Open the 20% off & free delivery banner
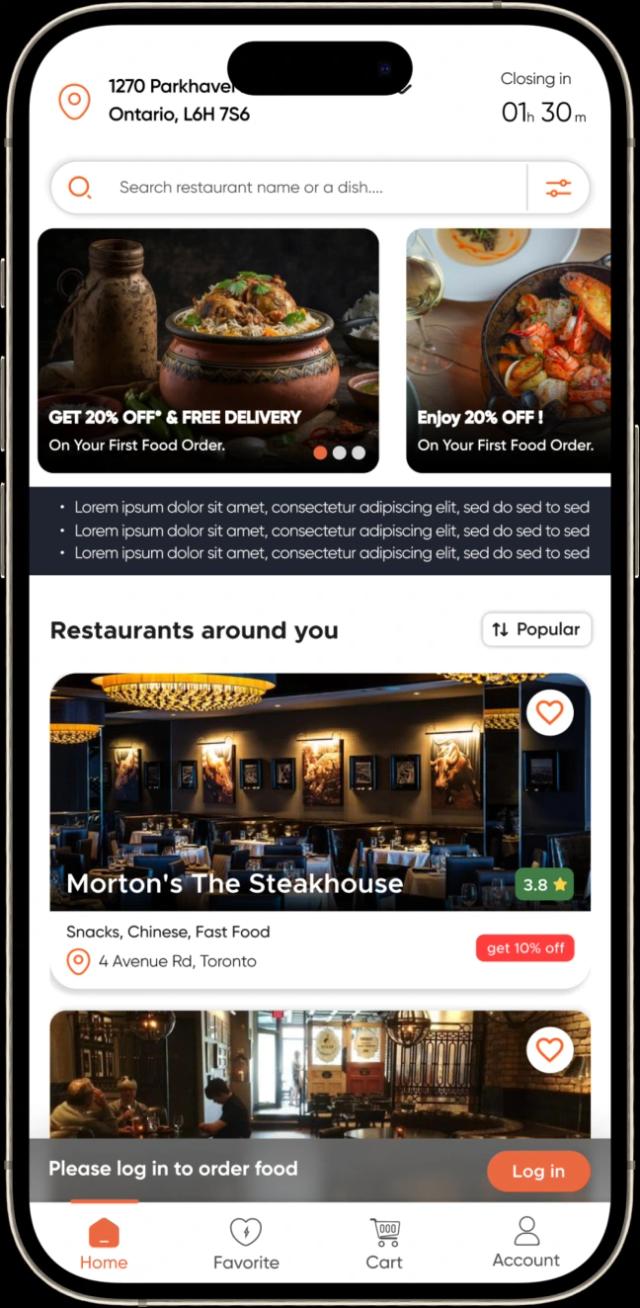This screenshot has width=640, height=1308. pos(208,350)
